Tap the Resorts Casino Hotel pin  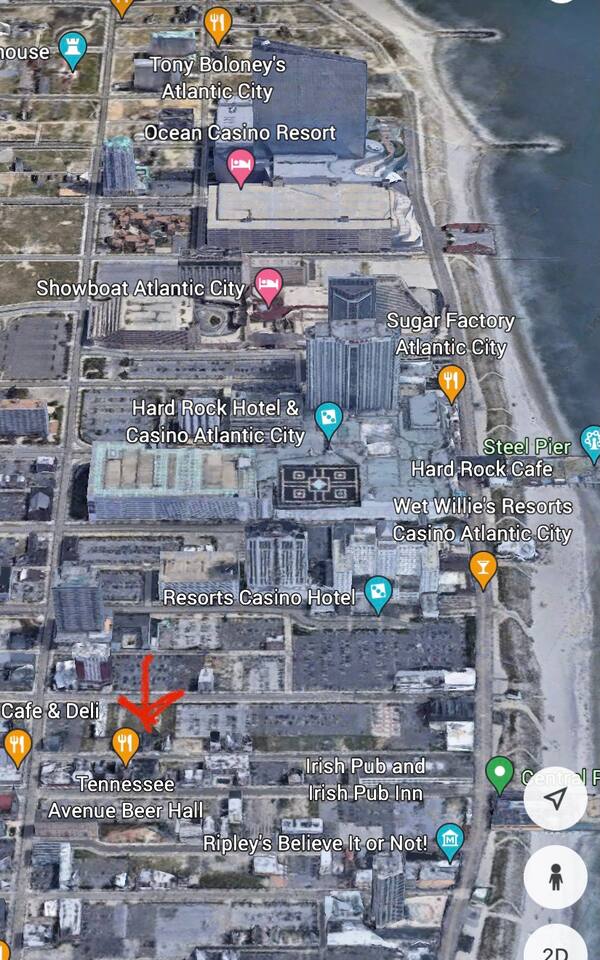377,593
